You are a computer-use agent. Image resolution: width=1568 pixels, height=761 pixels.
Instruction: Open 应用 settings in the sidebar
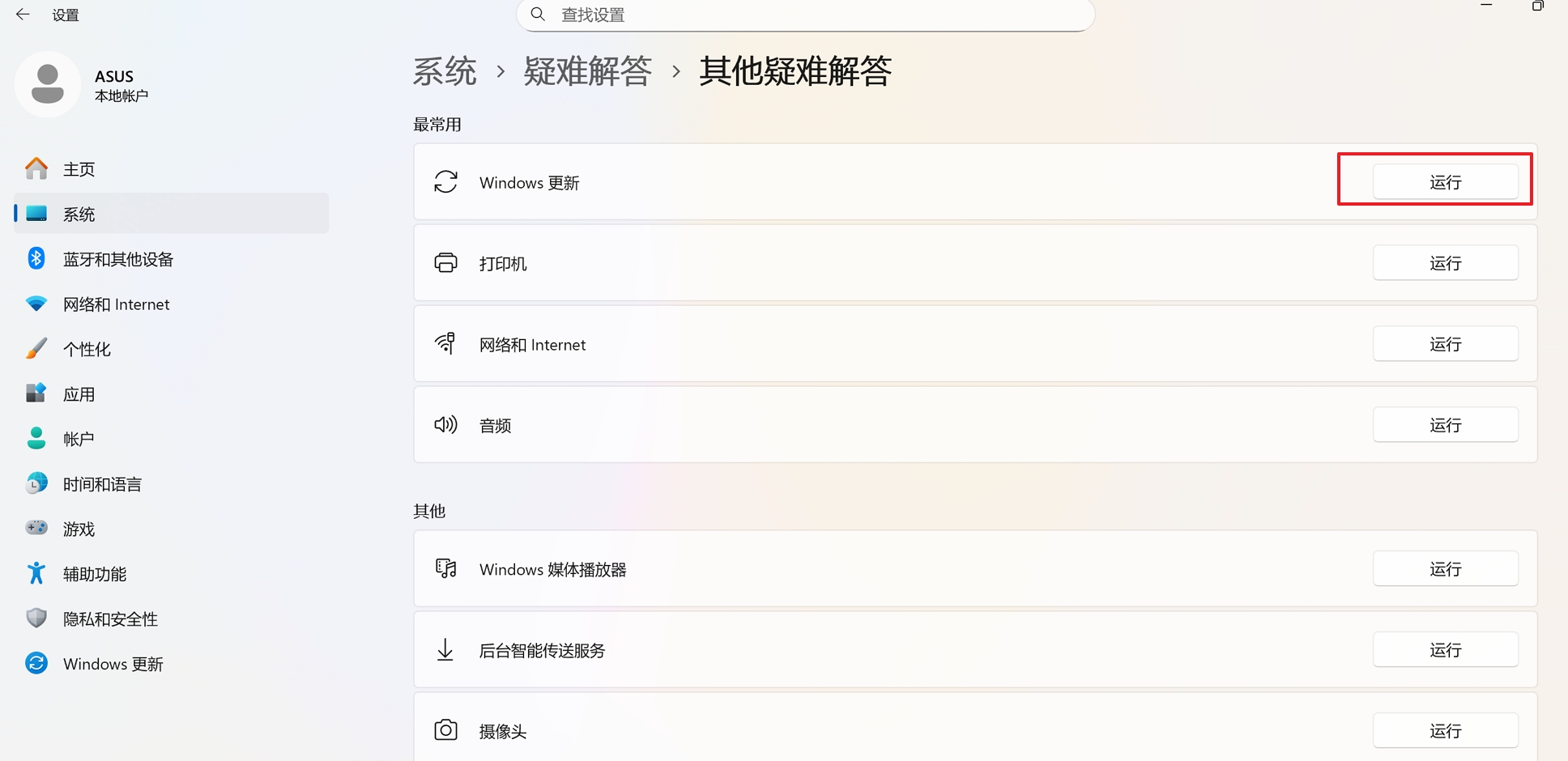tap(79, 394)
